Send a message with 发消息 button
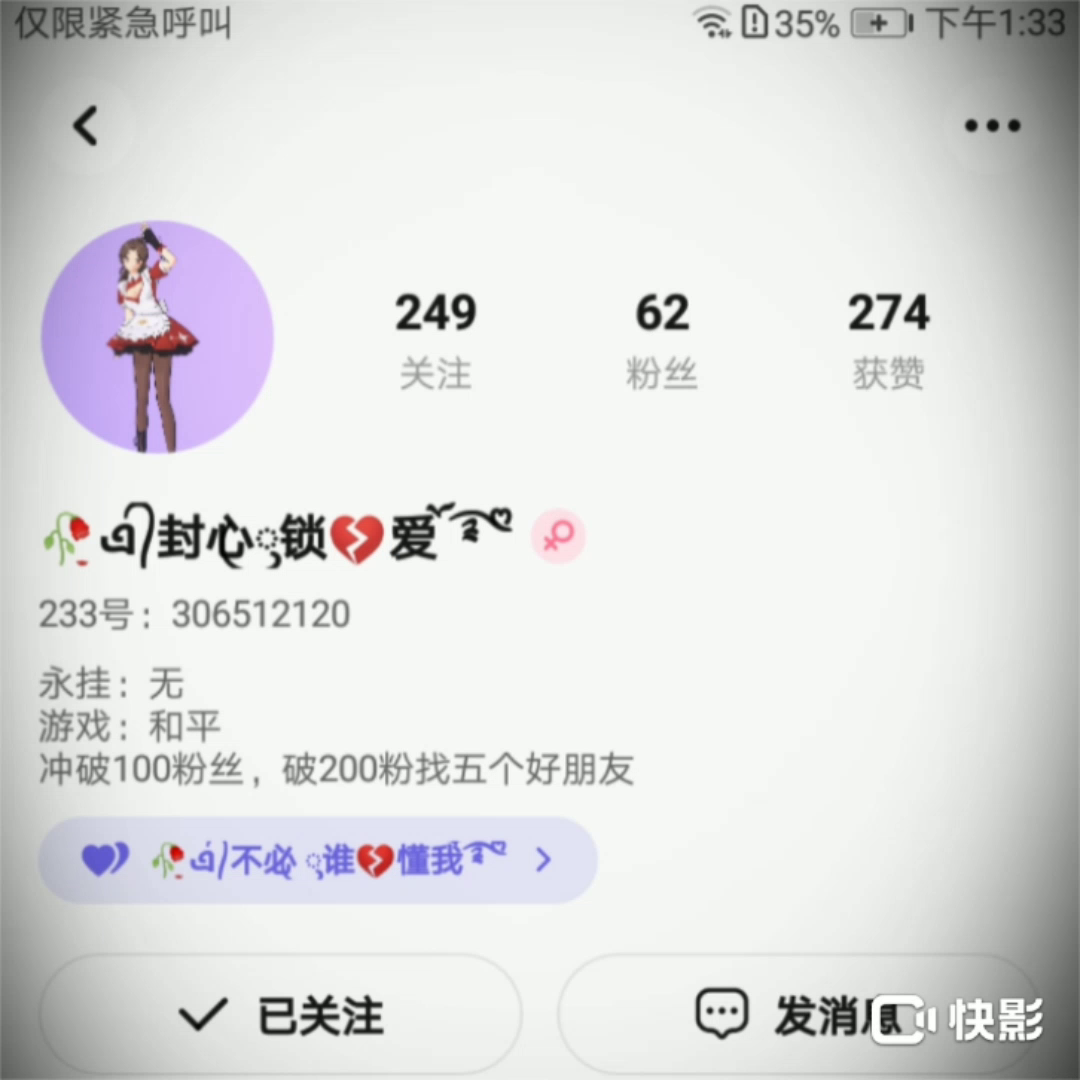This screenshot has width=1080, height=1080. [x=800, y=1015]
